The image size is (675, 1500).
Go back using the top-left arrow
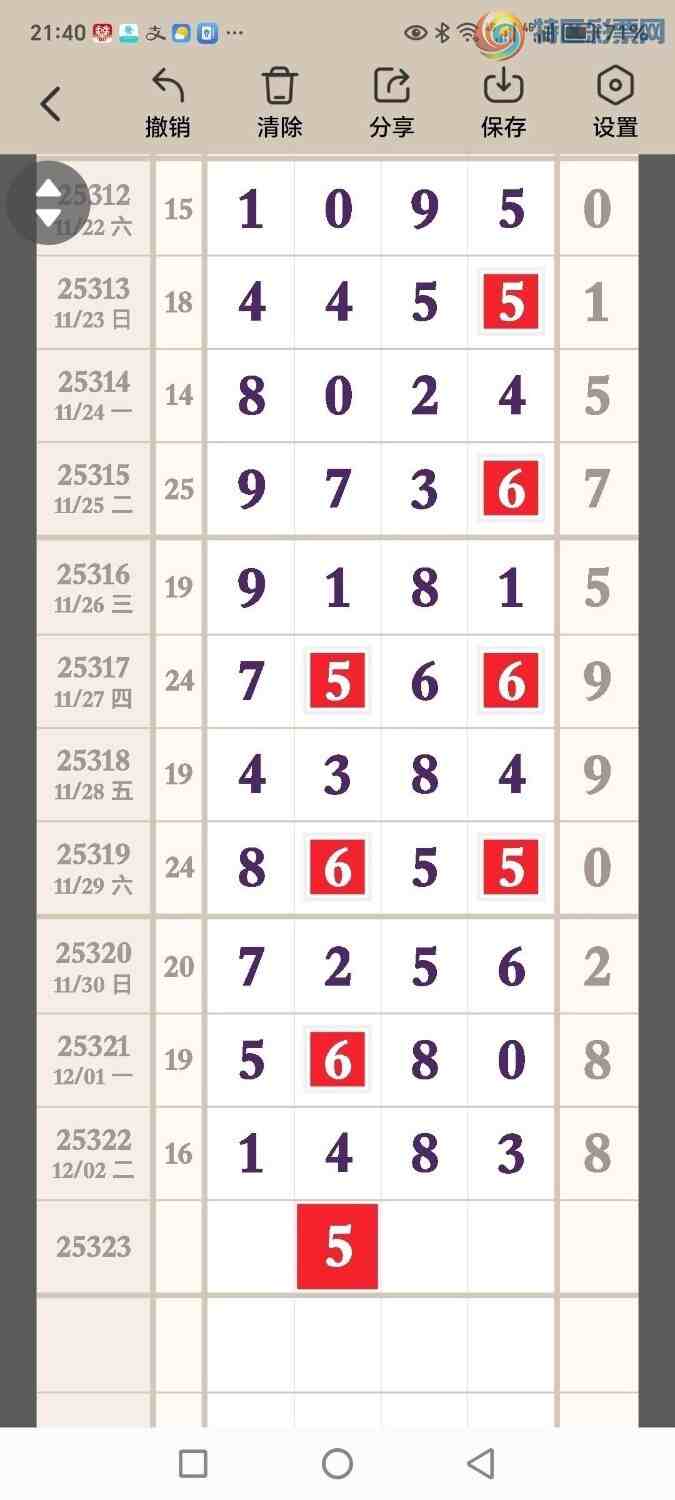50,103
